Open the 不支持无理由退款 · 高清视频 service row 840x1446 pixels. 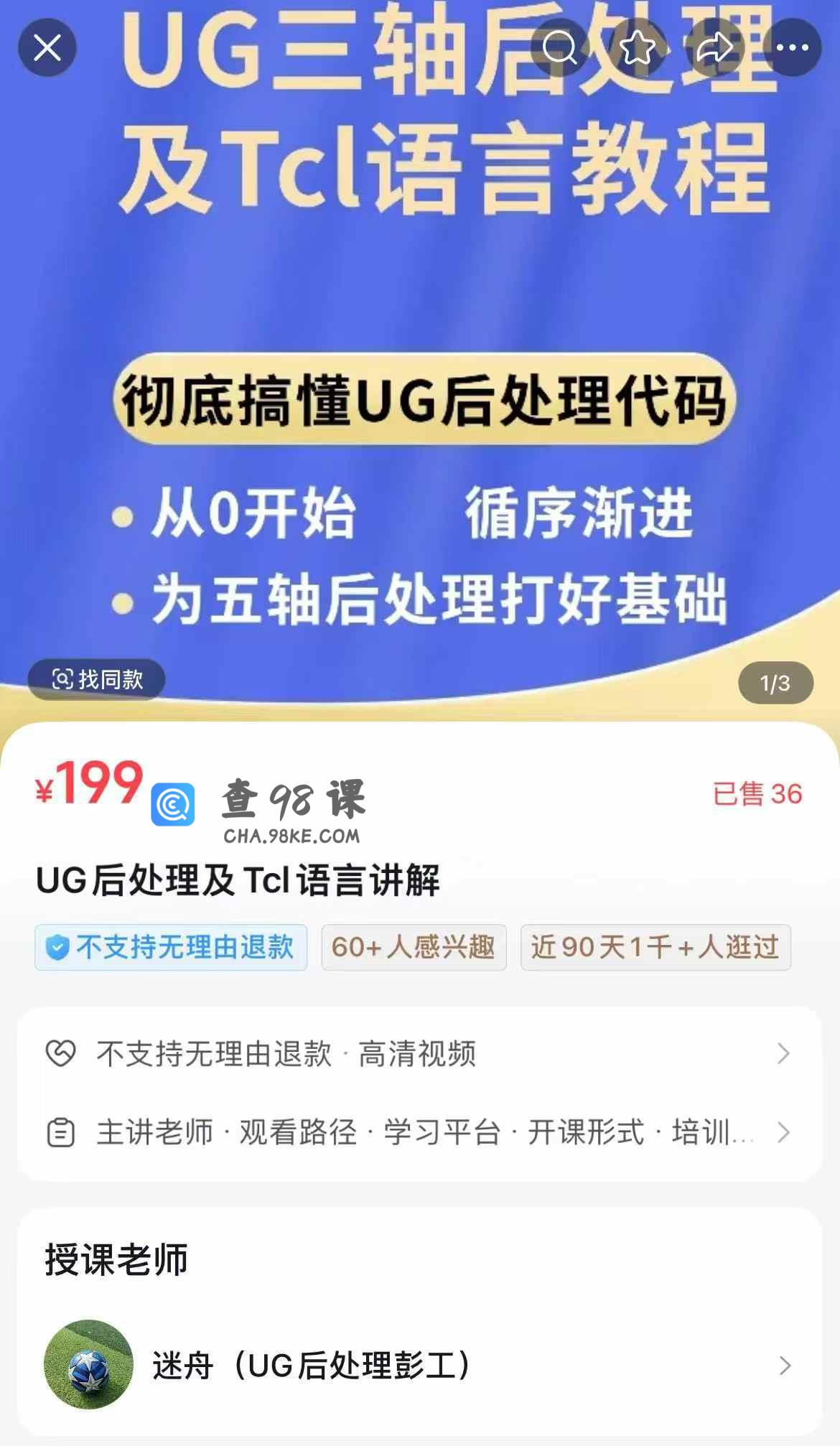(x=419, y=1054)
